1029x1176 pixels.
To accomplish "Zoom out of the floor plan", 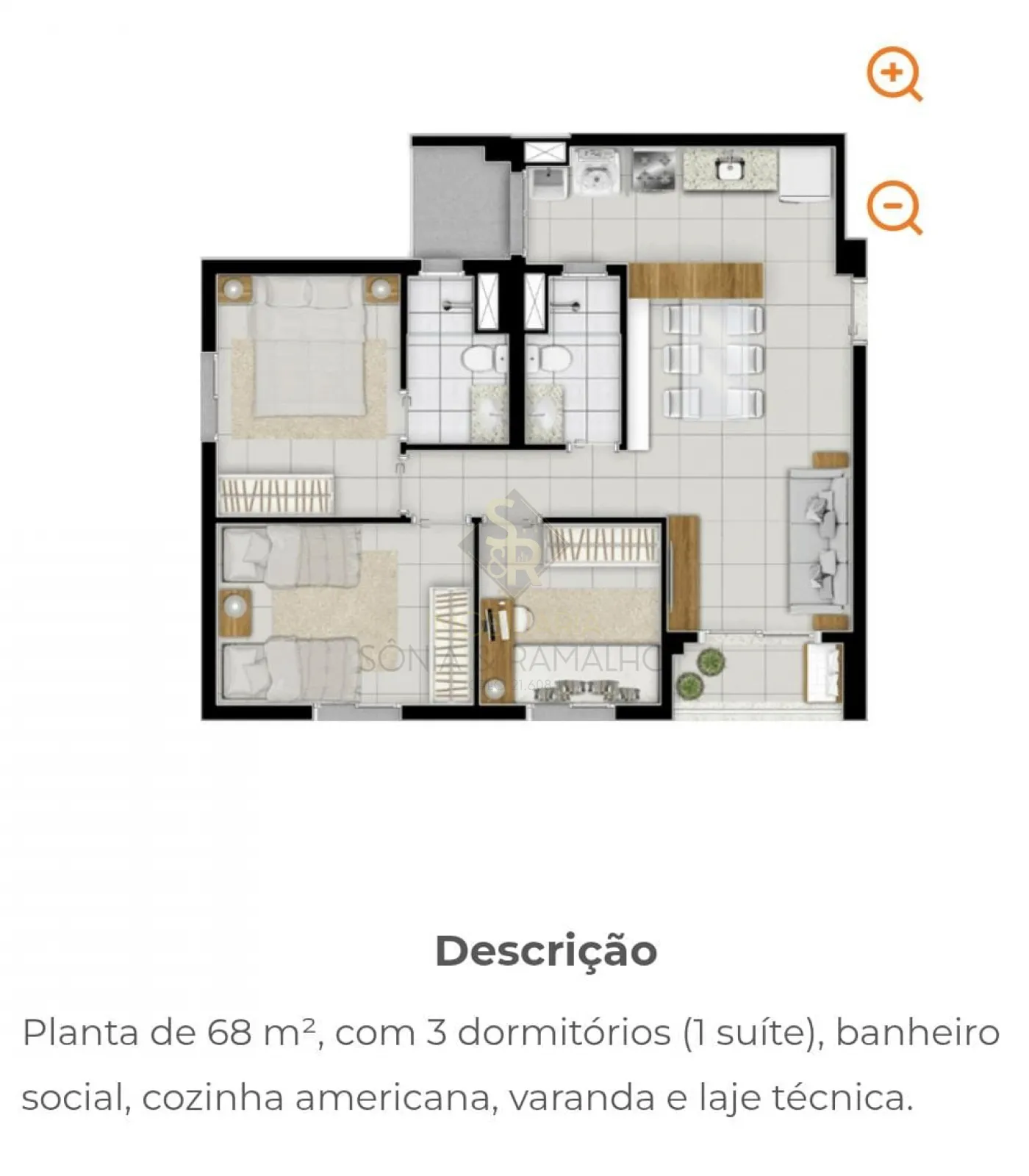I will click(893, 207).
